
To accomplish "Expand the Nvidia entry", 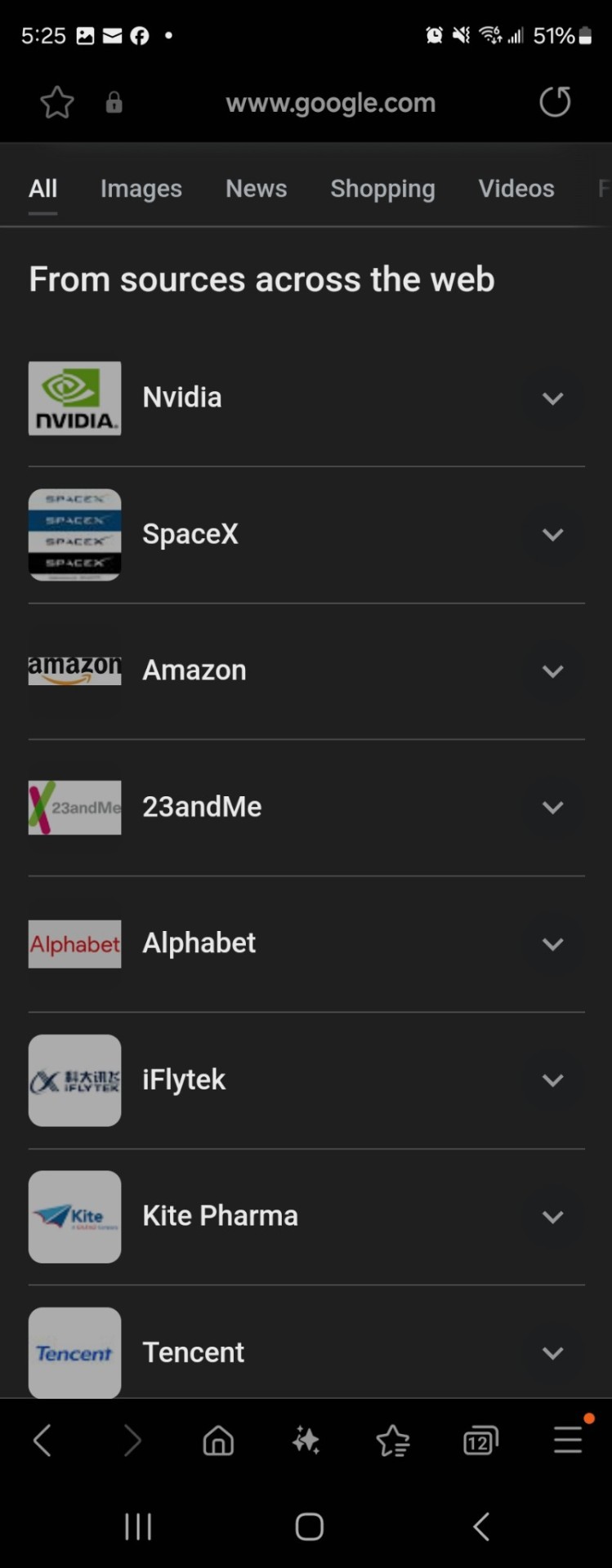I will pos(552,399).
